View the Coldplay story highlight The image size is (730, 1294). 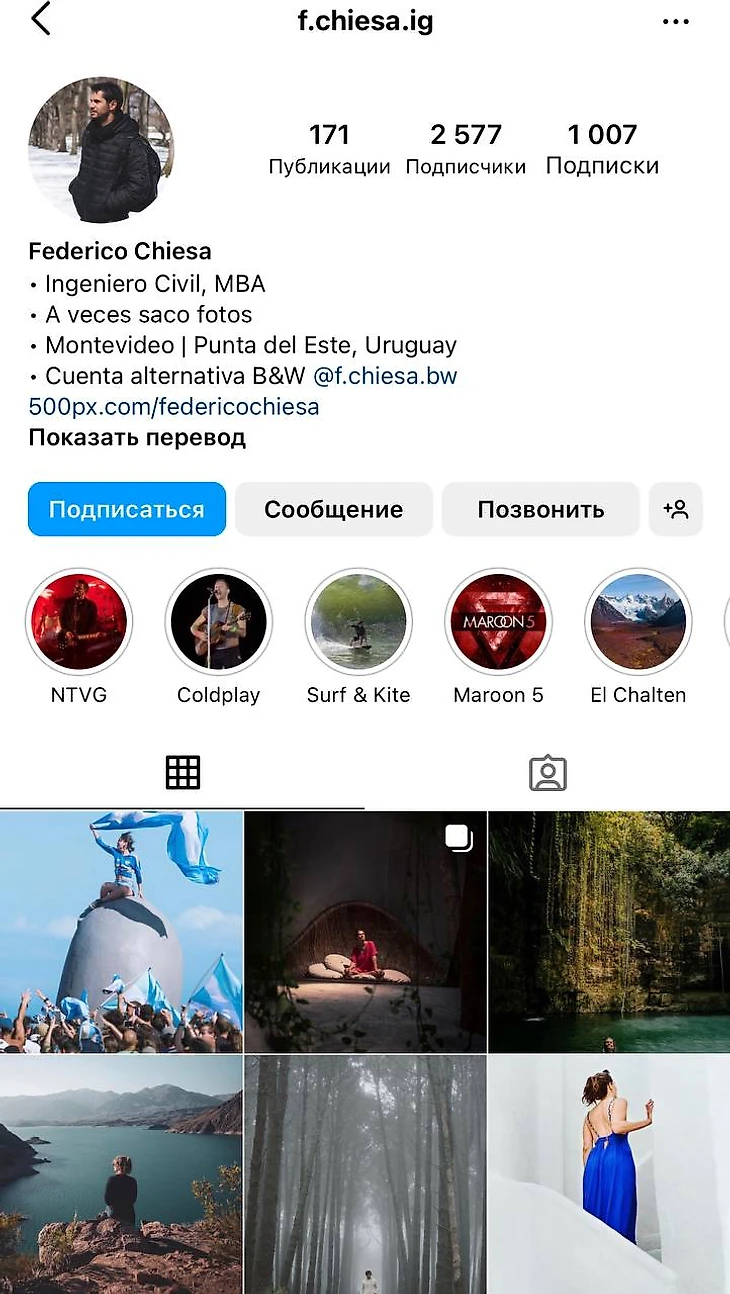tap(218, 622)
